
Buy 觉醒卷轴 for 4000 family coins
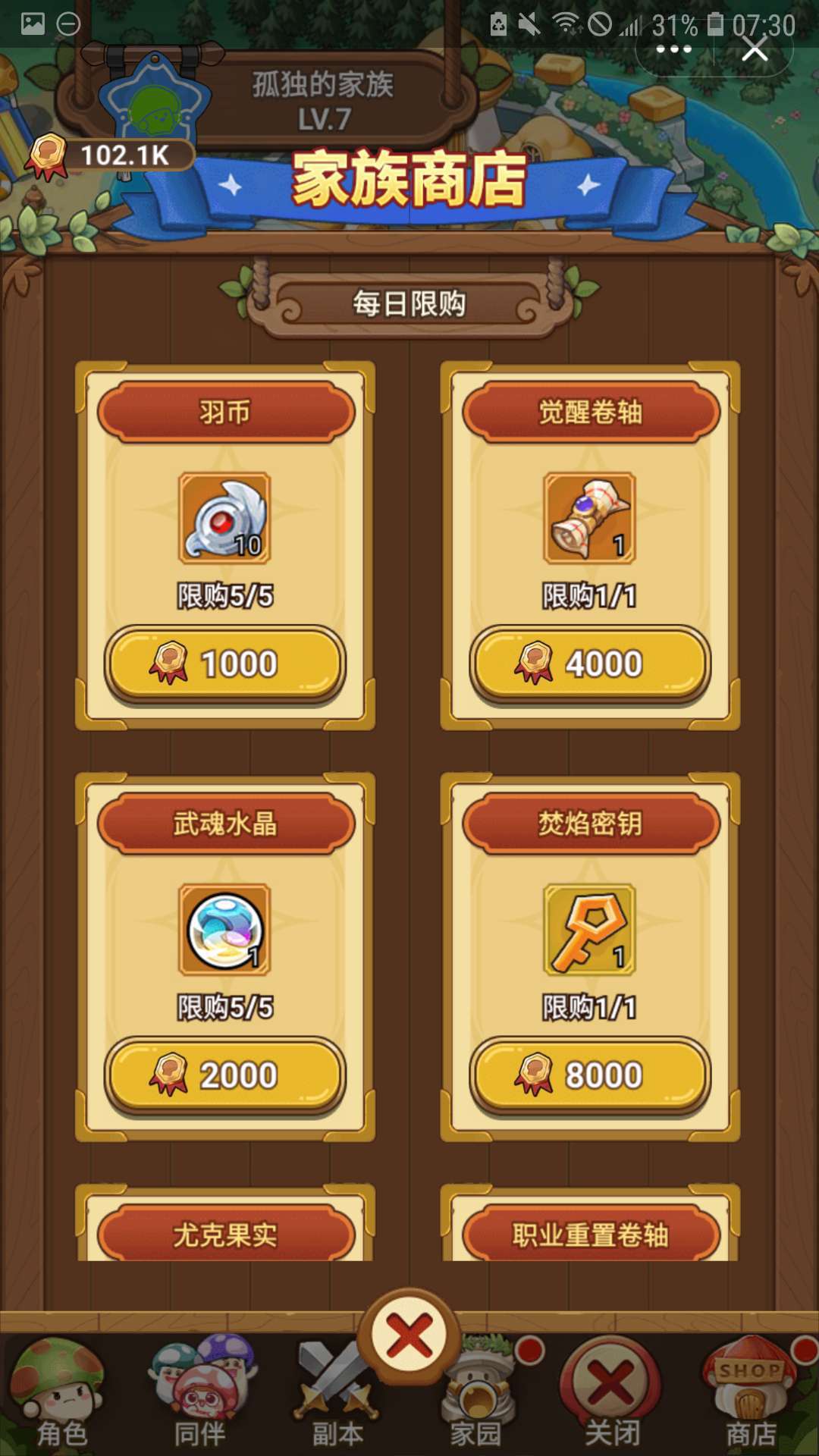[x=590, y=664]
